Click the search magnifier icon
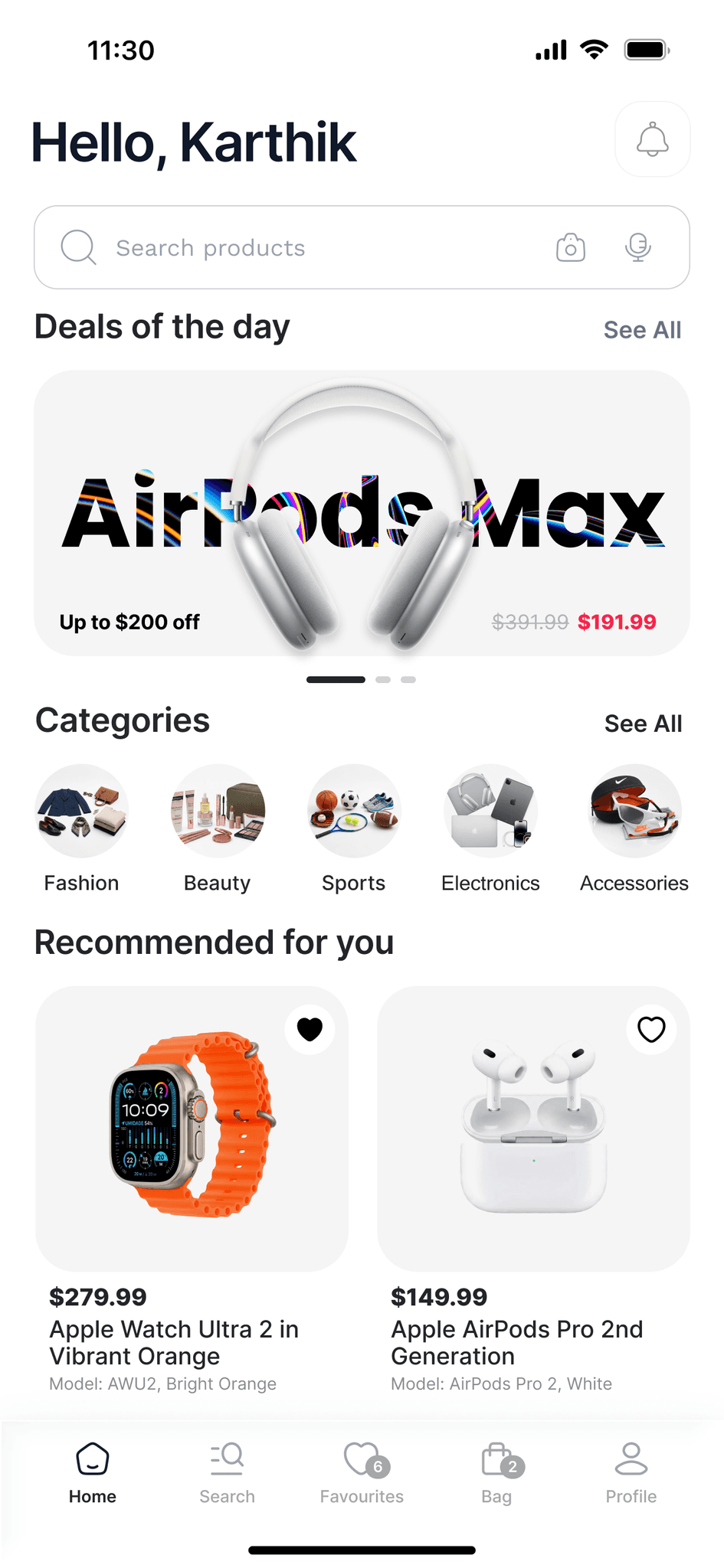Screen dimensions: 724x1568 pos(77,247)
